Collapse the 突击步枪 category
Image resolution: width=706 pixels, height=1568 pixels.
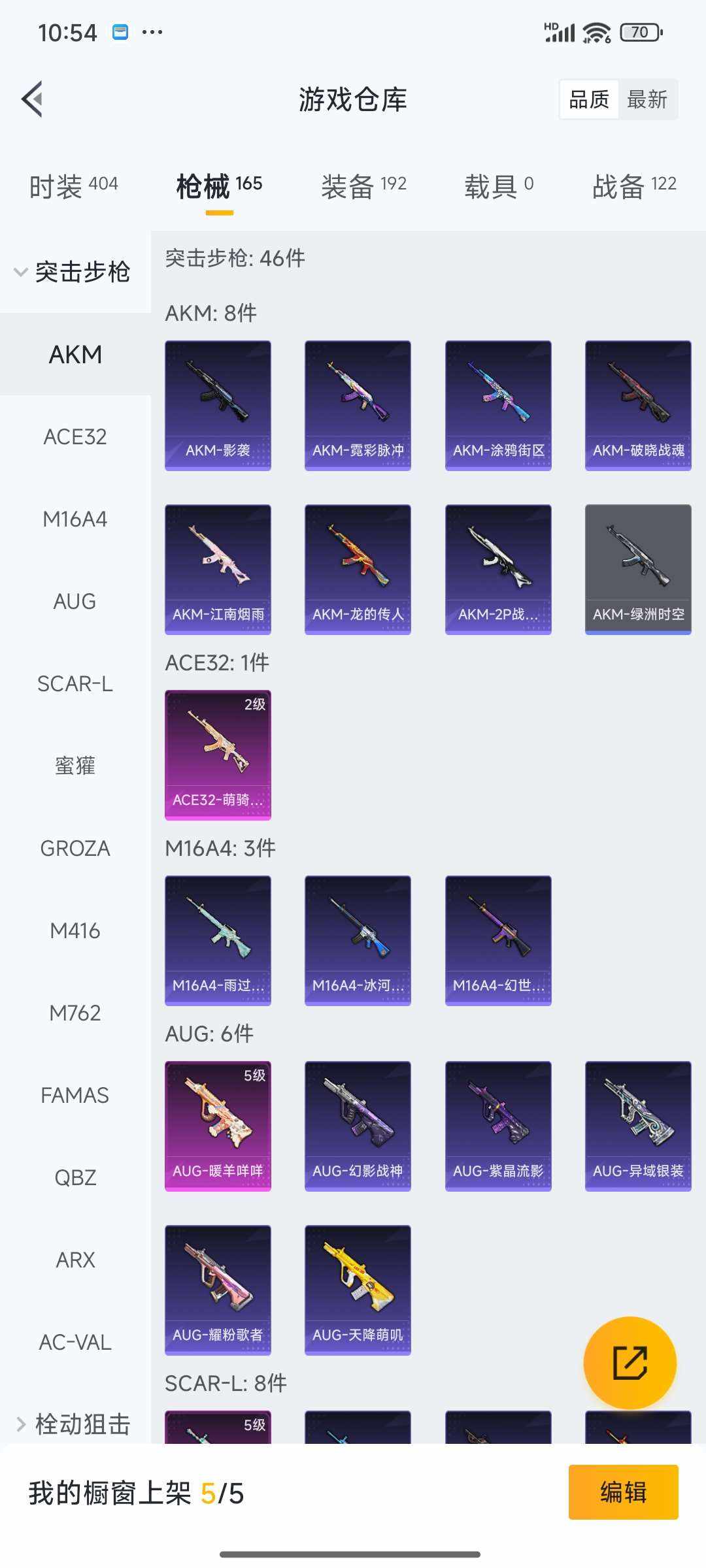click(x=73, y=272)
